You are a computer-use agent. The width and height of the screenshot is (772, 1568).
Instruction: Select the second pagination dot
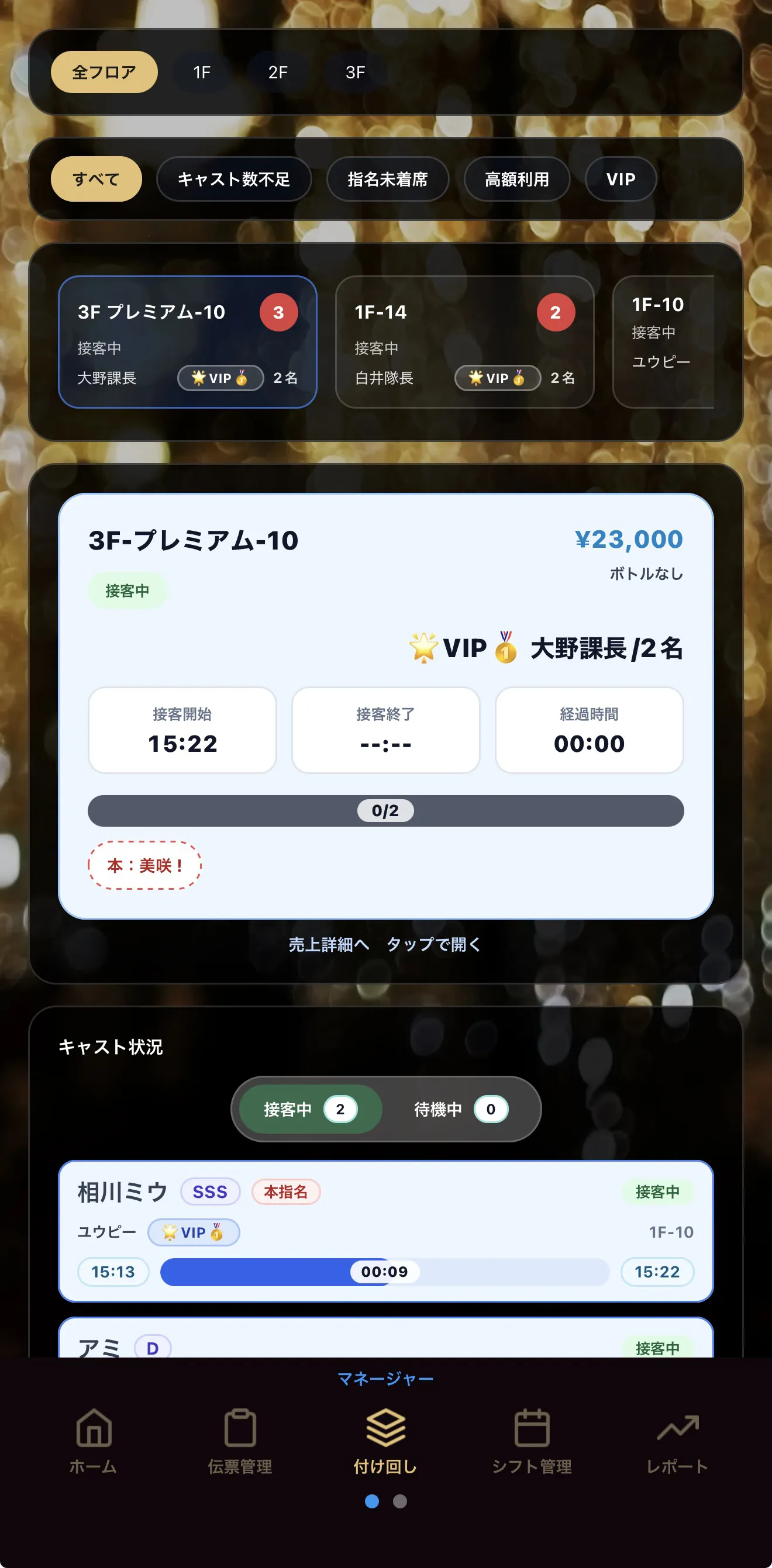click(x=399, y=1501)
